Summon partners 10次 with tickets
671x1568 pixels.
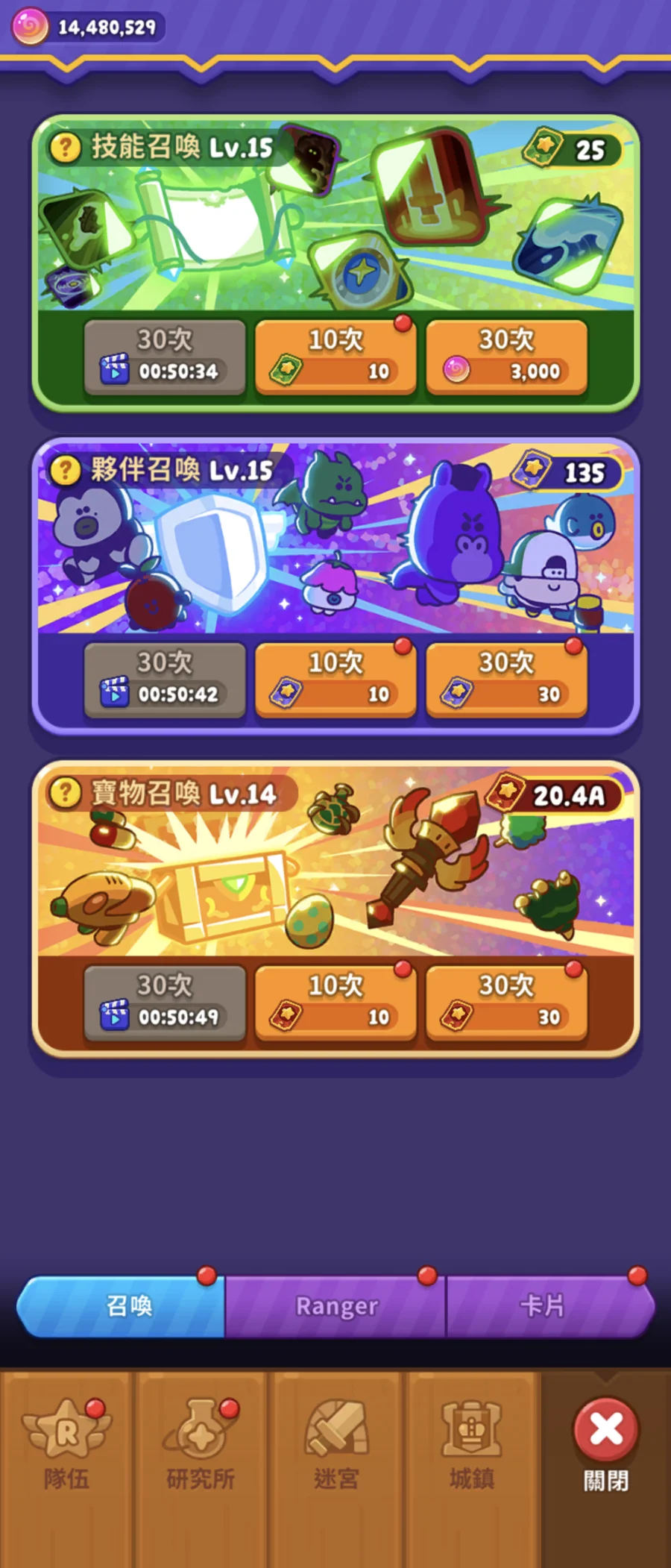point(335,680)
